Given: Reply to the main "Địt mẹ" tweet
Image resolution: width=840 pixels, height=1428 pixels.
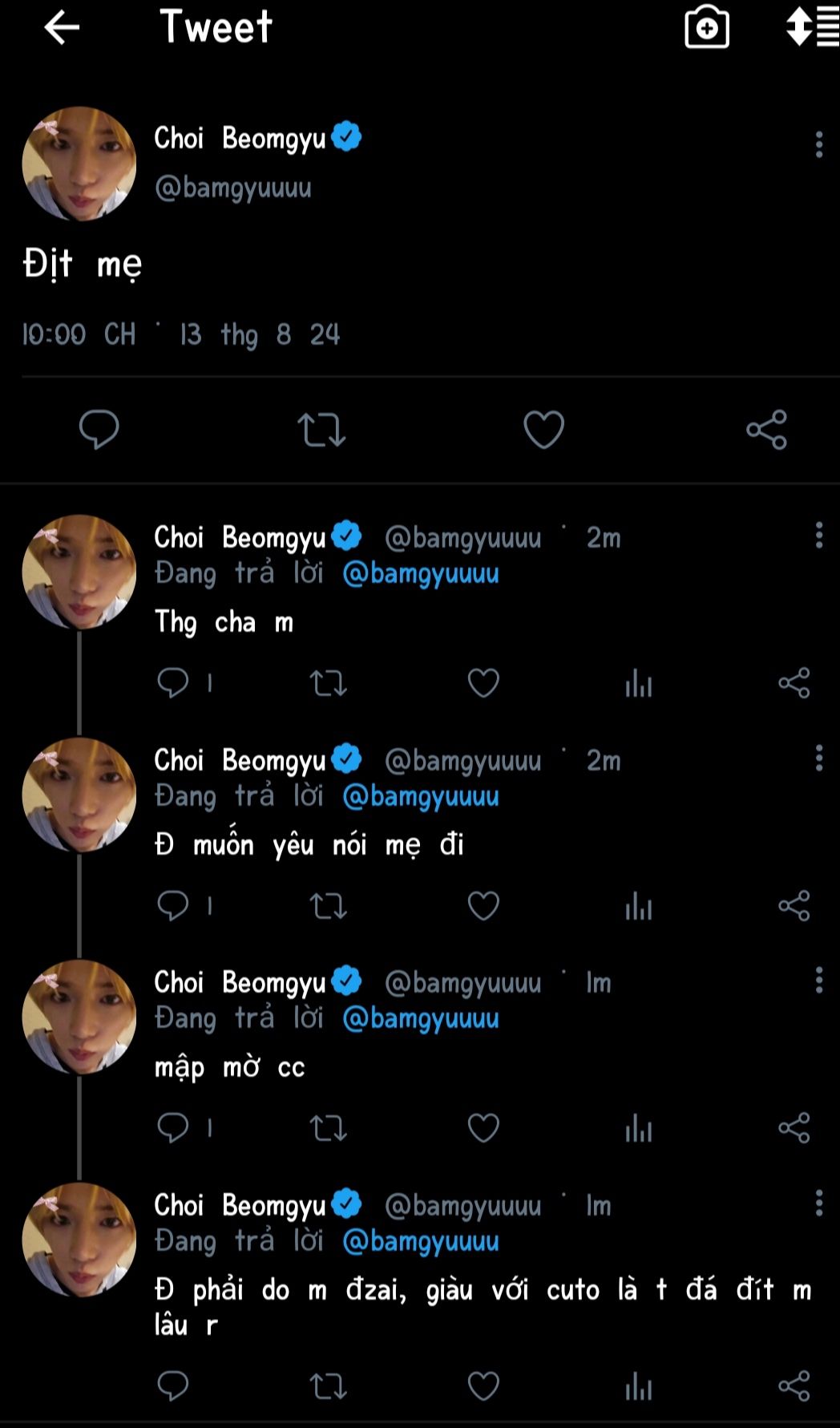Looking at the screenshot, I should pos(99,429).
